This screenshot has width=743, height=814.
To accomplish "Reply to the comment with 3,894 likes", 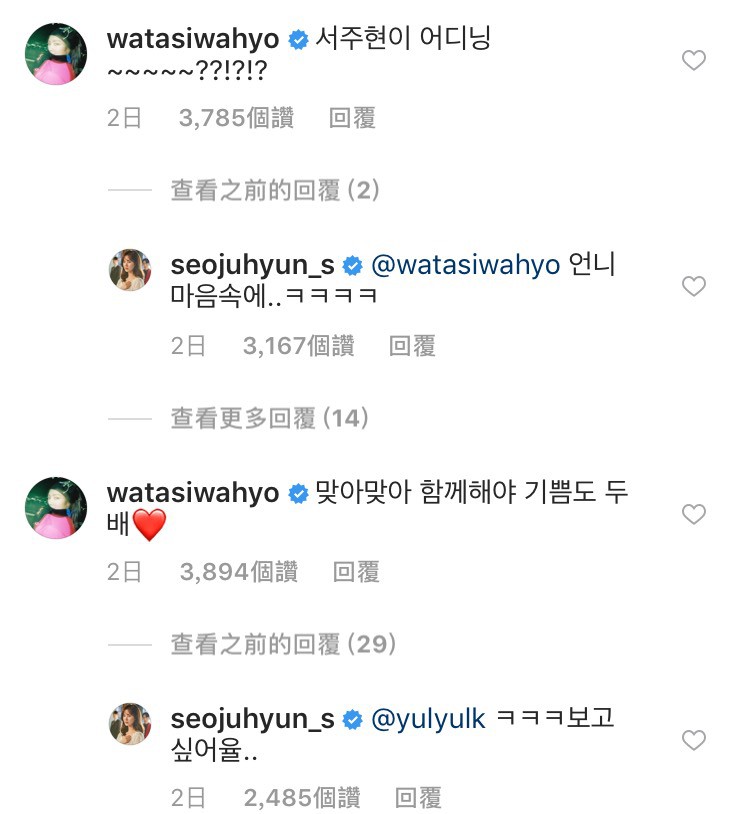I will pyautogui.click(x=356, y=572).
